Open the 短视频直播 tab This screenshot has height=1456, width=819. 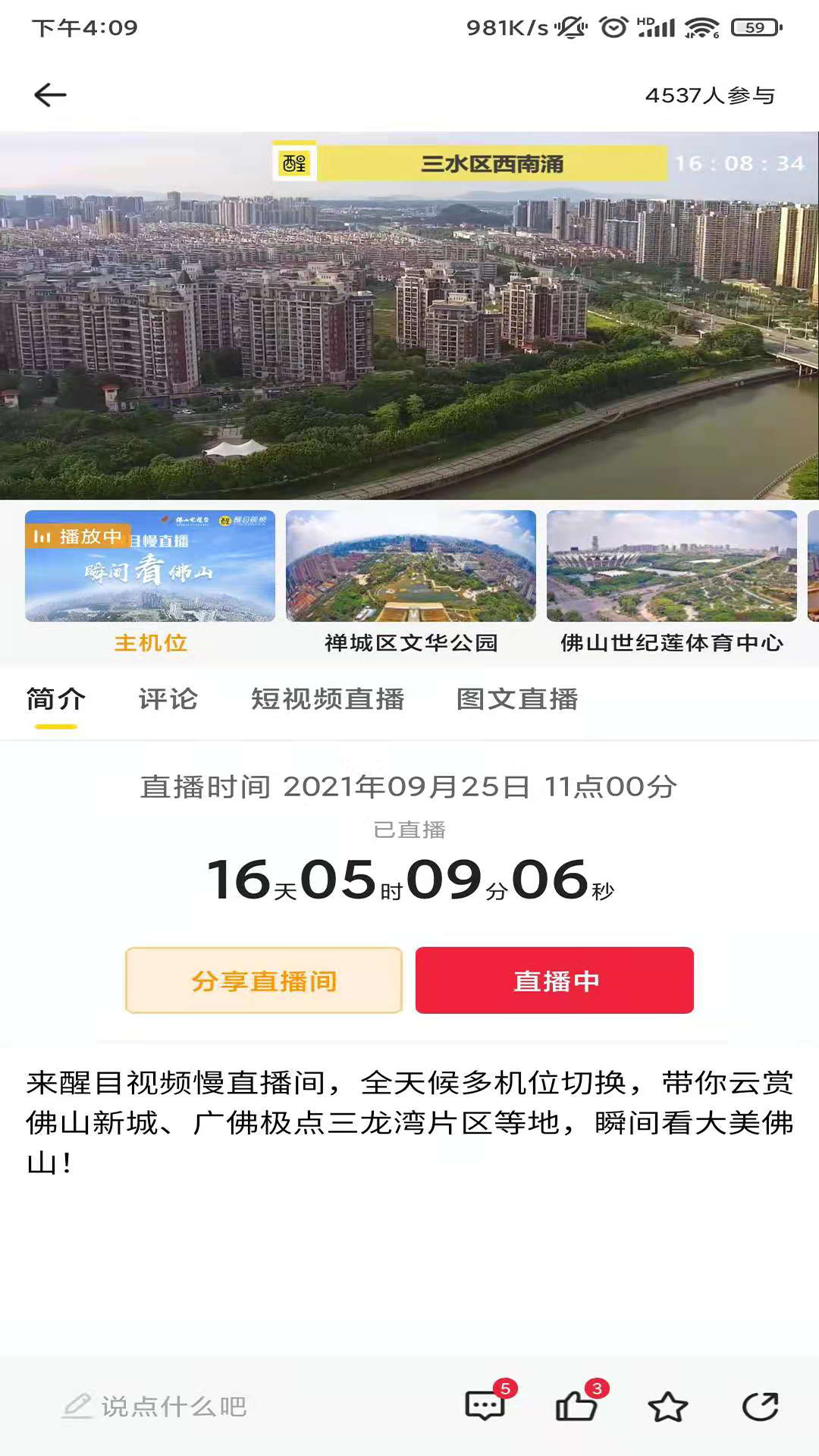pos(328,699)
